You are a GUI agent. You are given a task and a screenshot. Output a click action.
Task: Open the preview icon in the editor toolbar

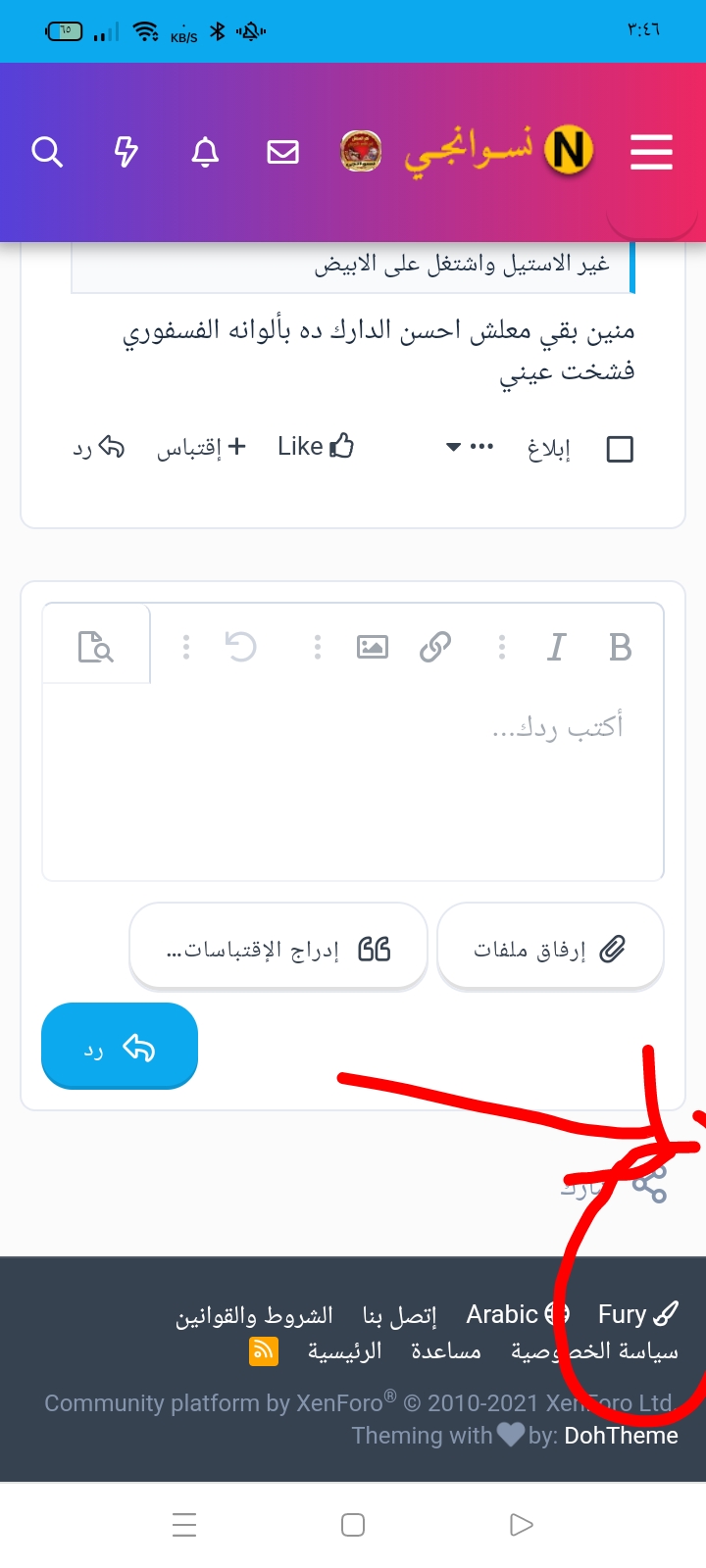(95, 645)
